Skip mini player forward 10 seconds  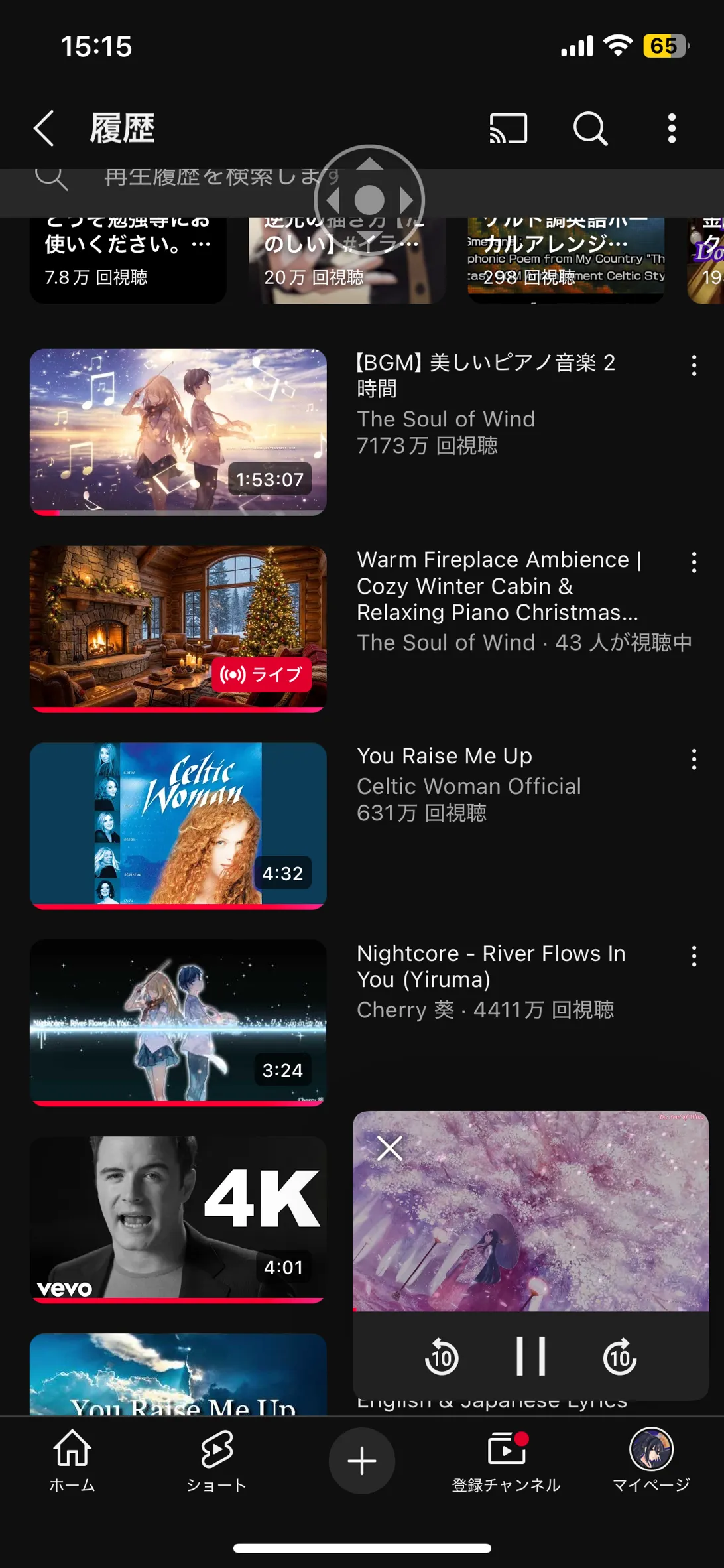click(619, 1356)
